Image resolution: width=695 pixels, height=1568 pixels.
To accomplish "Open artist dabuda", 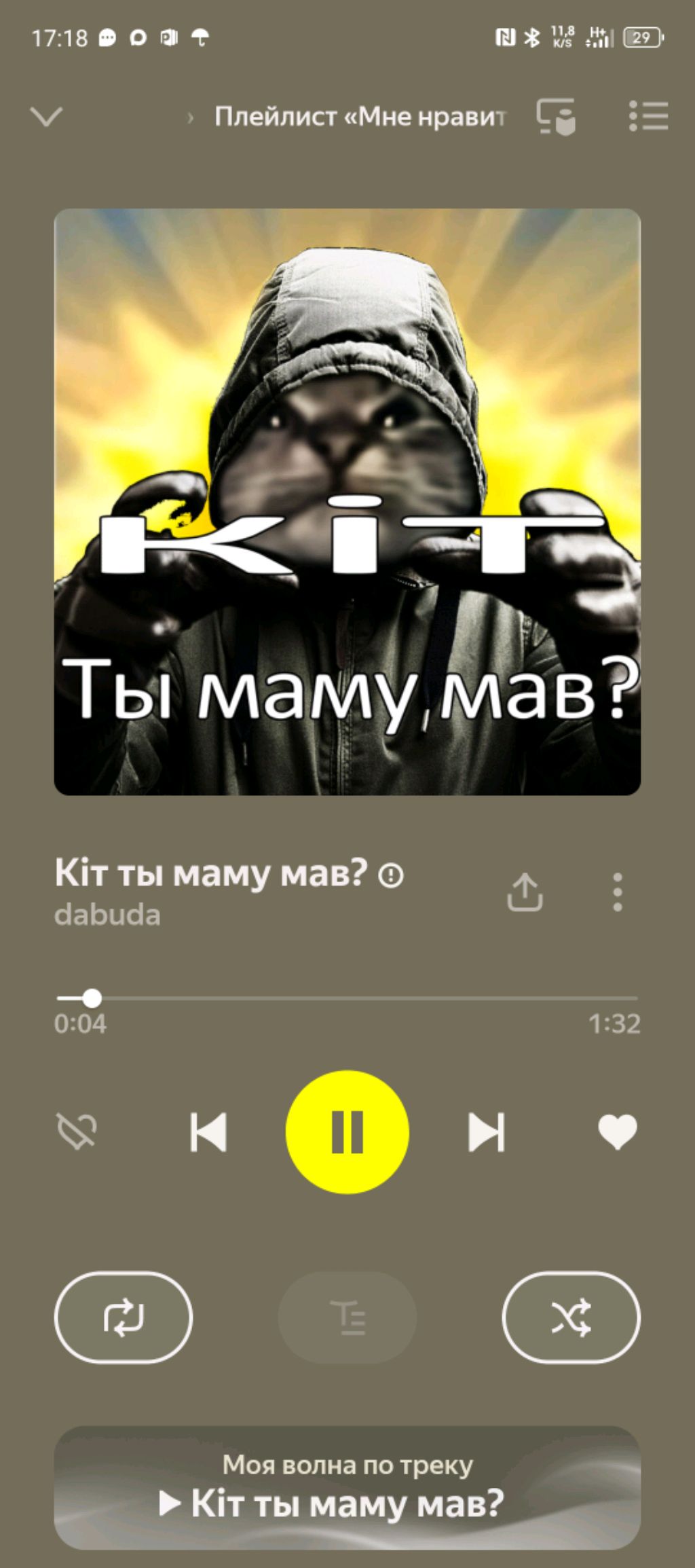I will coord(107,915).
